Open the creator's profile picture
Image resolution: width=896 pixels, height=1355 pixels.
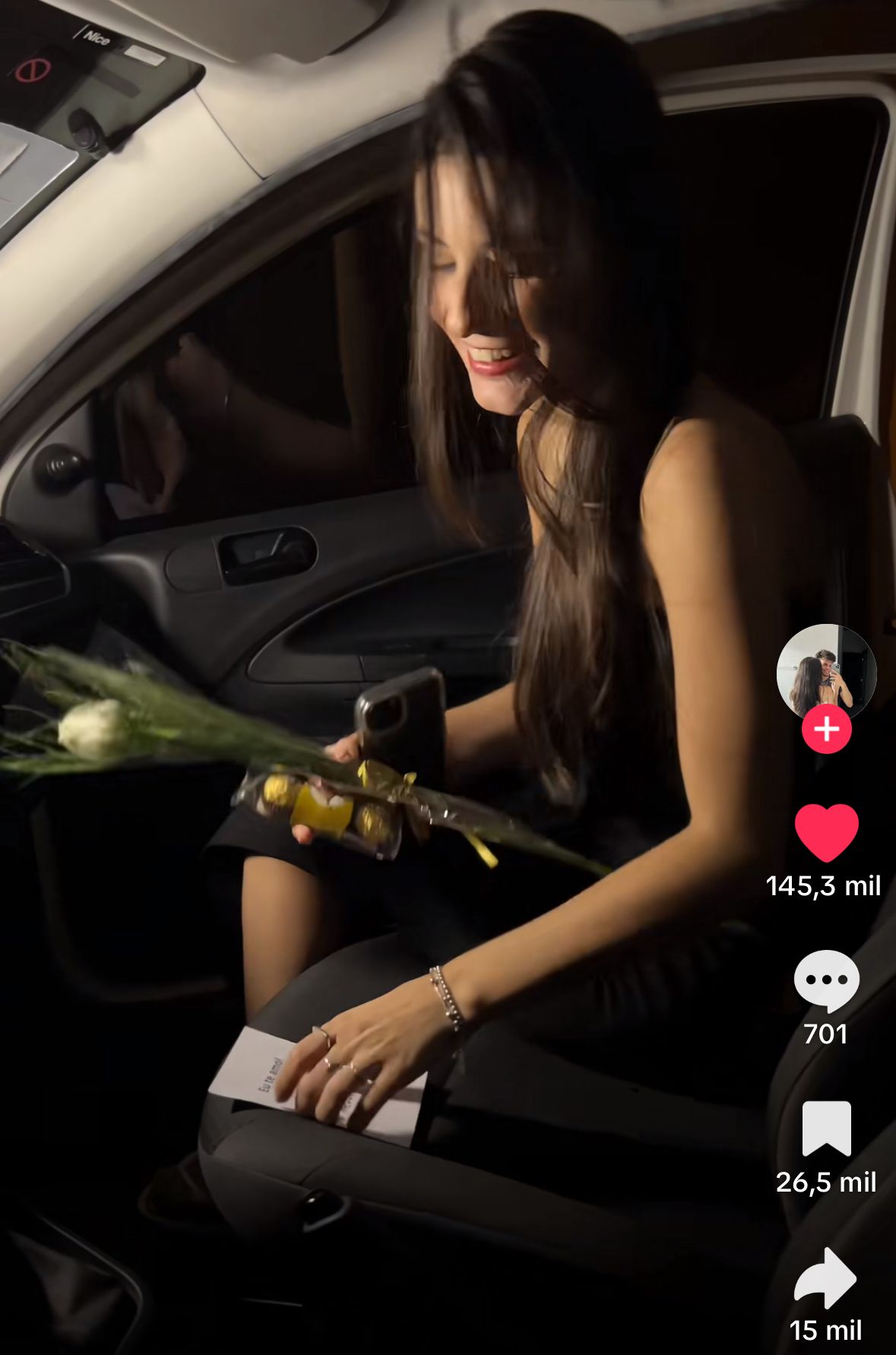tap(826, 670)
